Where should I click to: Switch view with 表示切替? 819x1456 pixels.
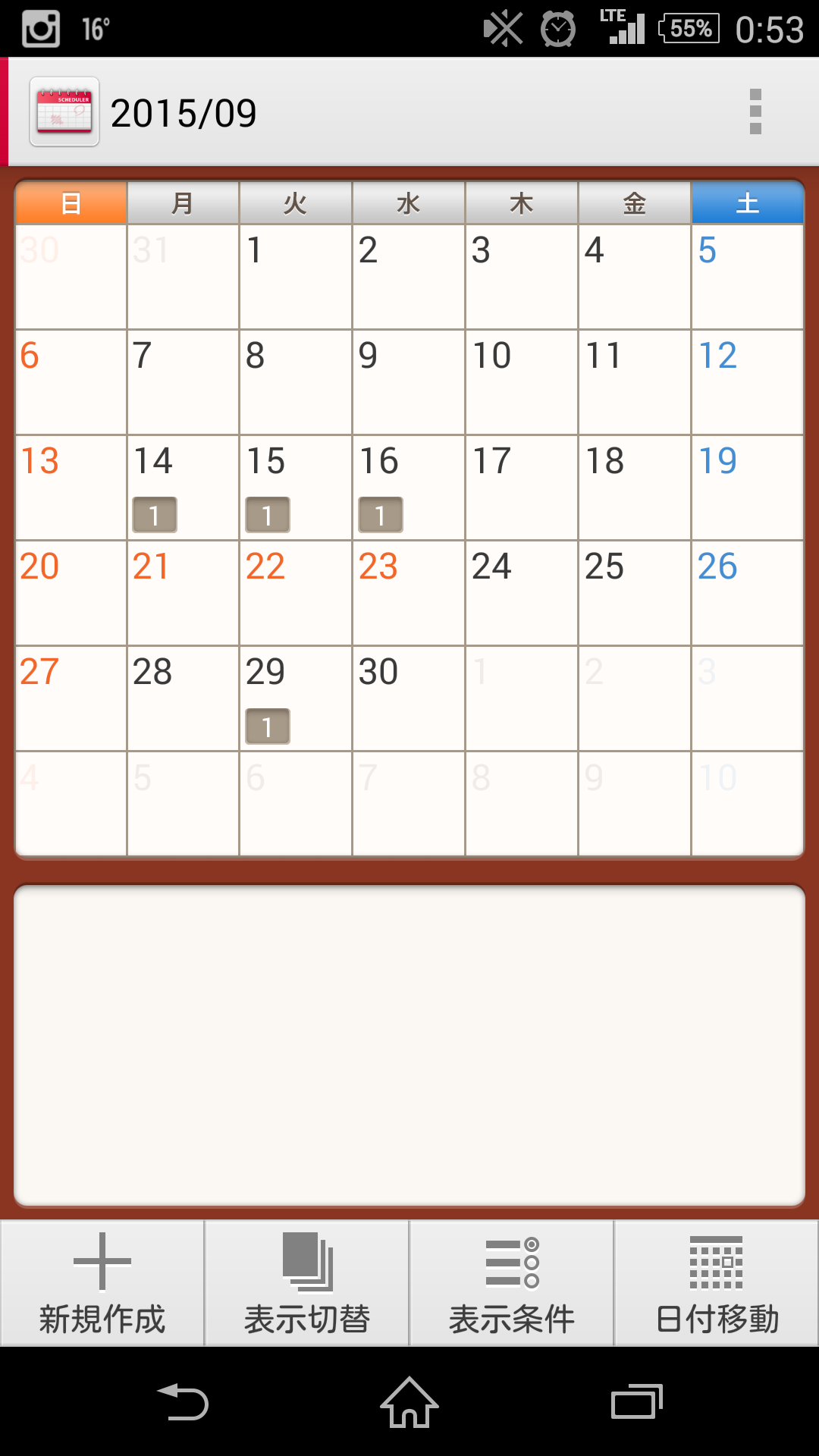[x=307, y=1283]
